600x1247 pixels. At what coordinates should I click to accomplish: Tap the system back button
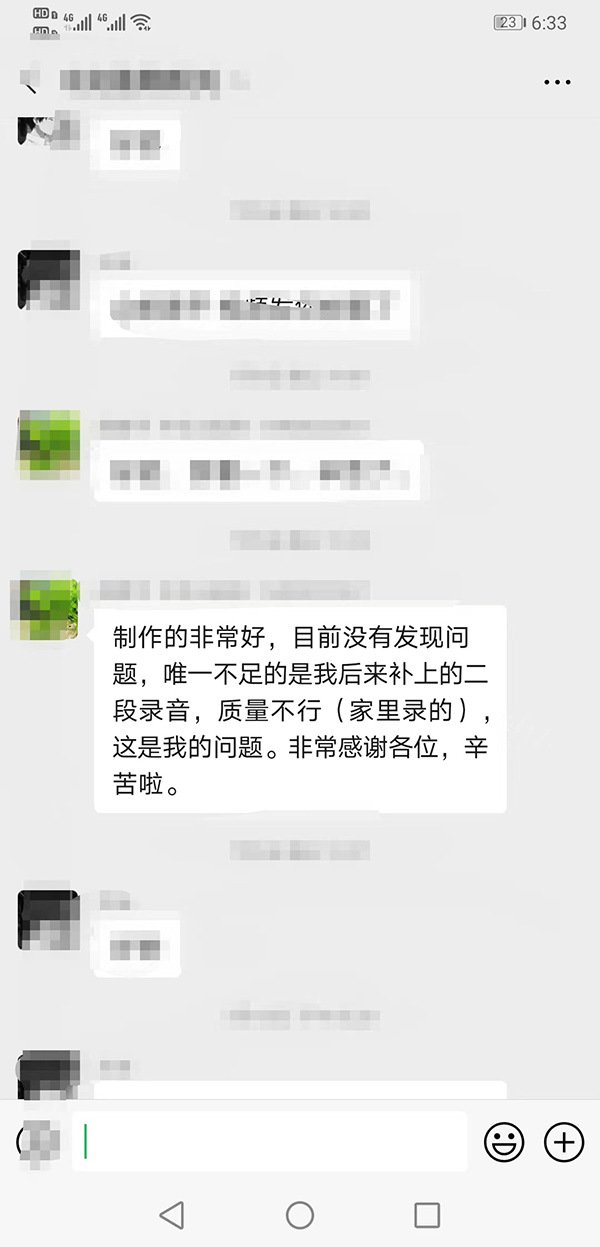point(172,1215)
